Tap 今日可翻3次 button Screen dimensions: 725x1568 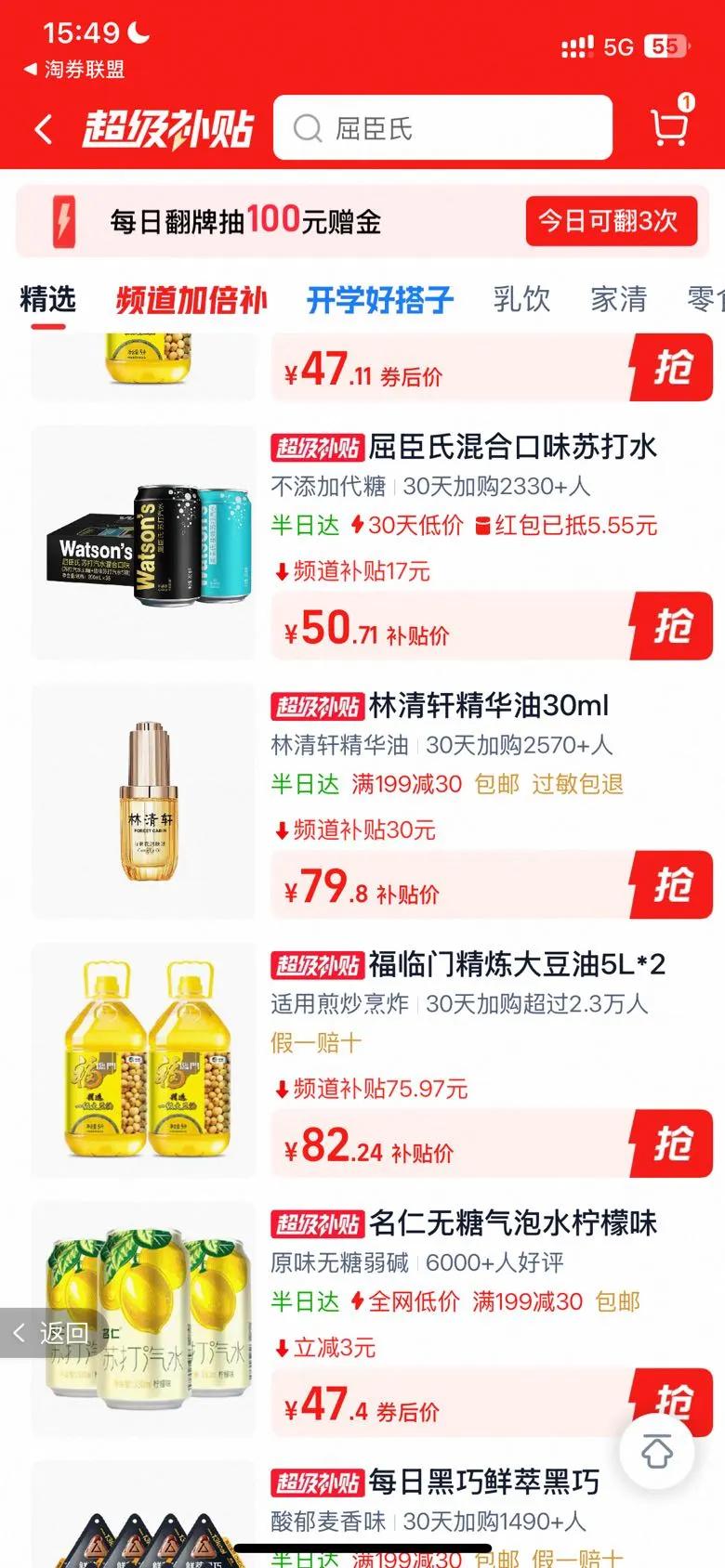click(x=611, y=221)
